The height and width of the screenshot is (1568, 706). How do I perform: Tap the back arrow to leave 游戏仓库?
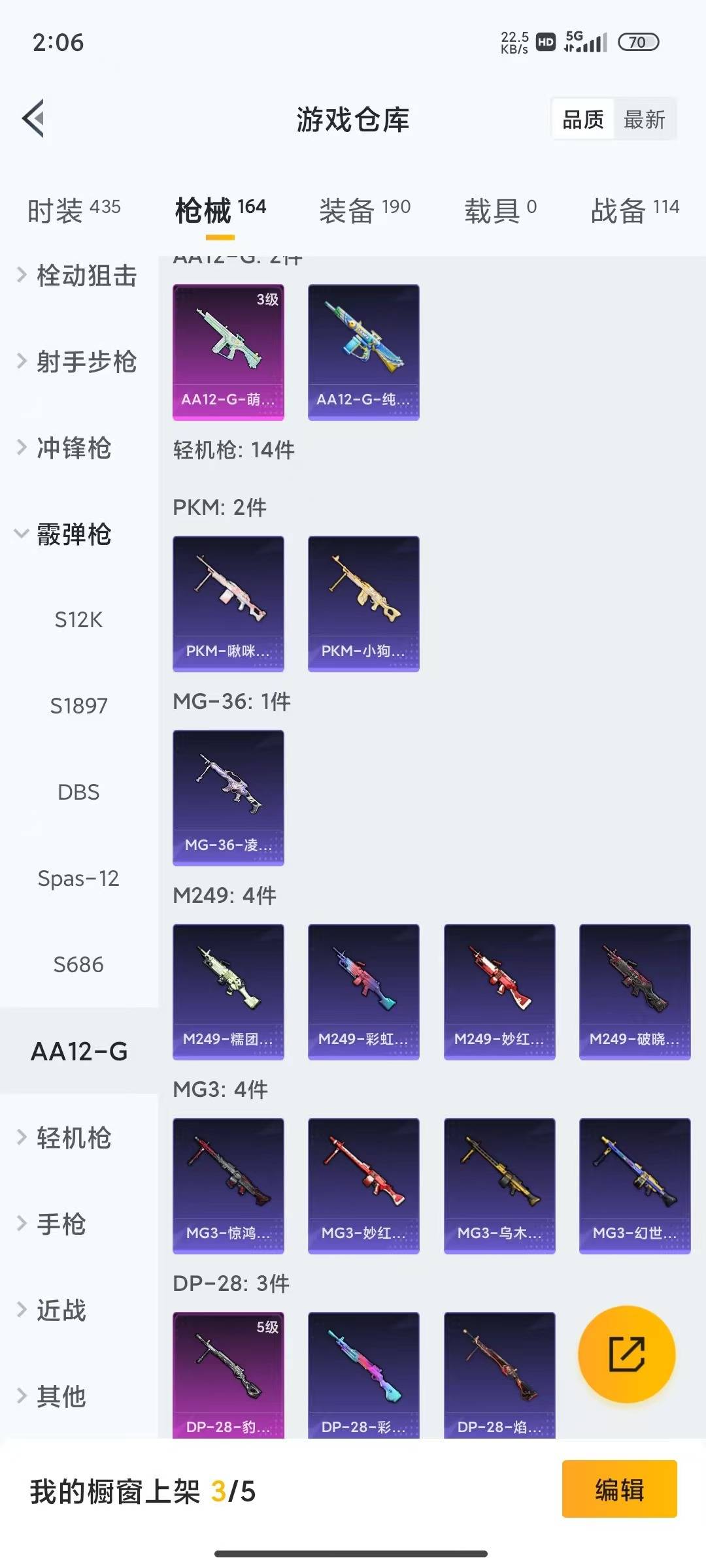coord(33,118)
